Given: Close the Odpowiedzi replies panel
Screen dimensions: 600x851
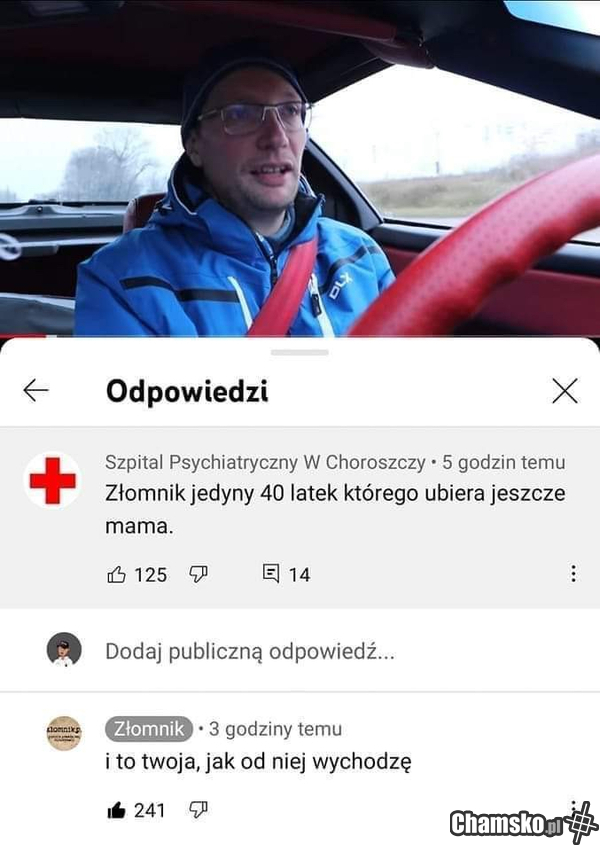Looking at the screenshot, I should (x=565, y=391).
